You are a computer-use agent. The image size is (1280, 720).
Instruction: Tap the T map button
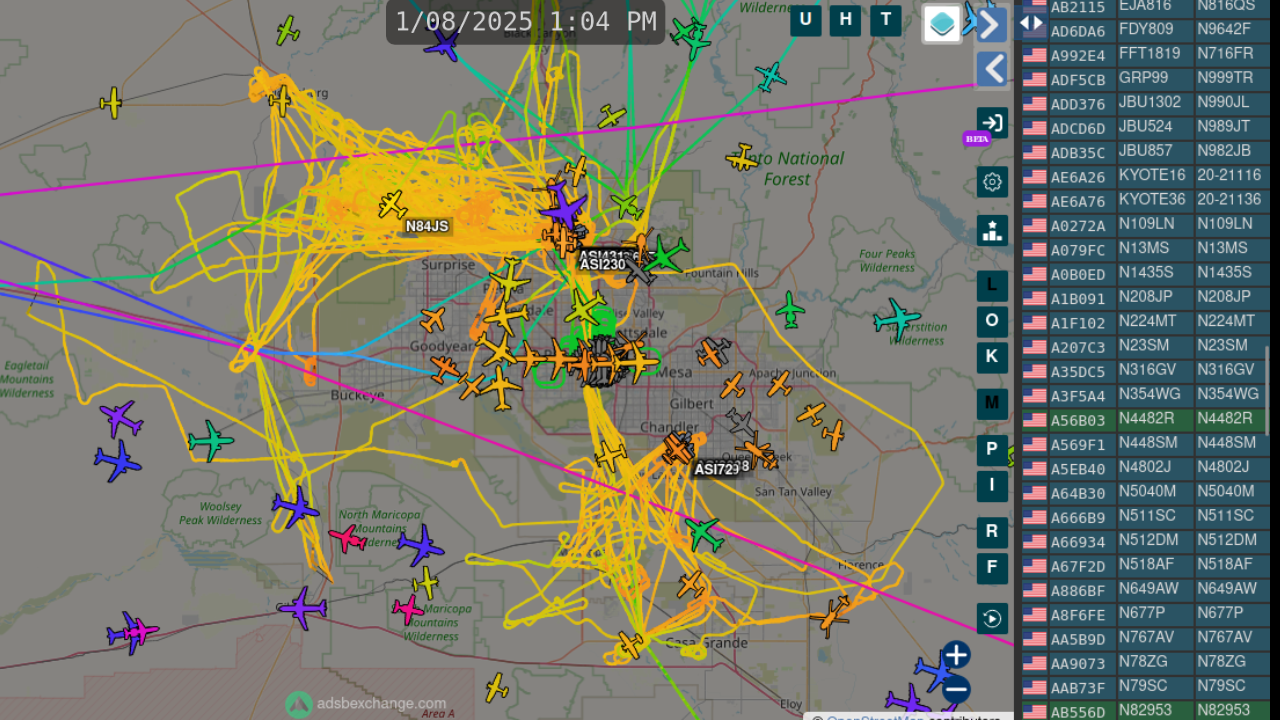[x=885, y=20]
